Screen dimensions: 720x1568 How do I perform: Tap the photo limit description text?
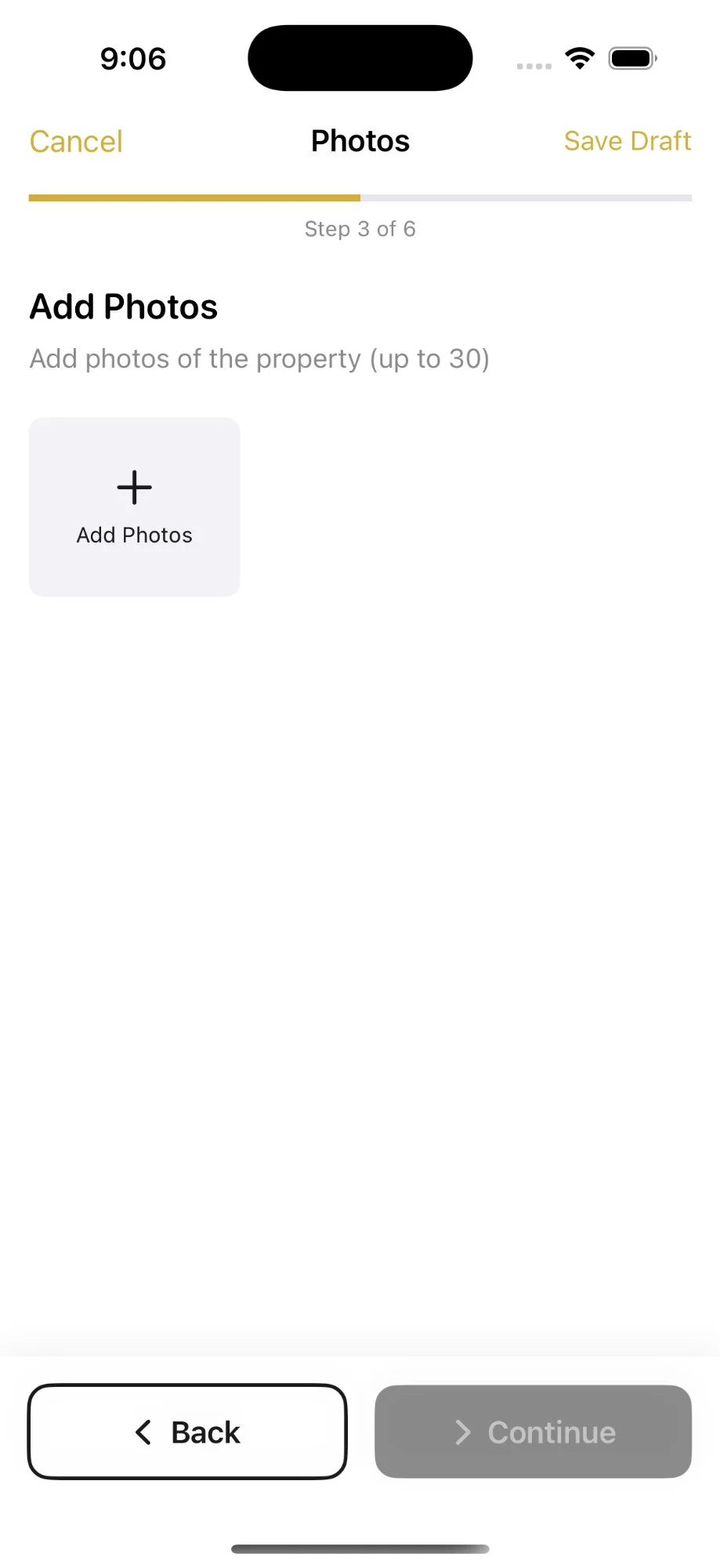coord(259,358)
